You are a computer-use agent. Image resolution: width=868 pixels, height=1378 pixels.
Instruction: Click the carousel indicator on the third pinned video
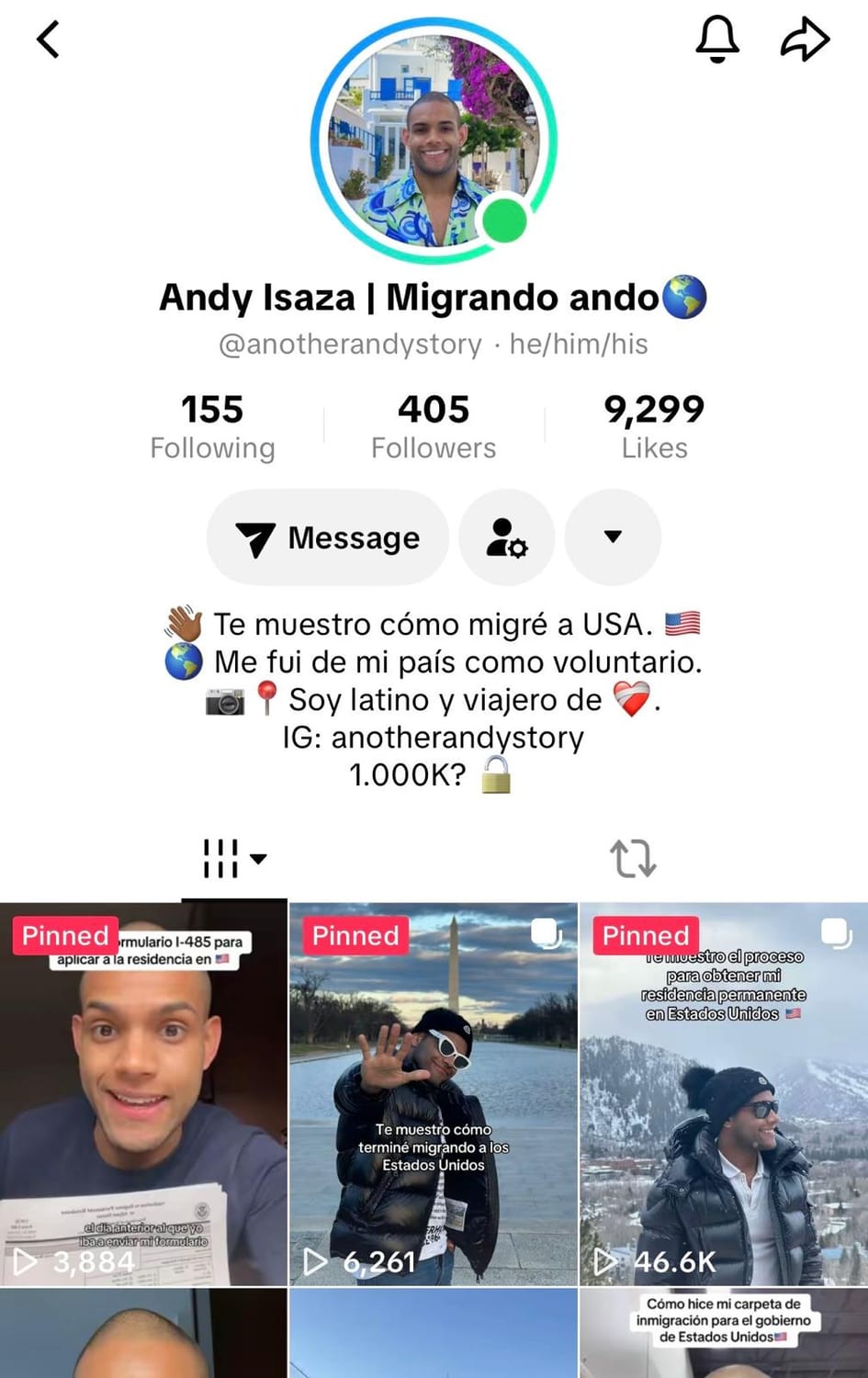pyautogui.click(x=836, y=933)
